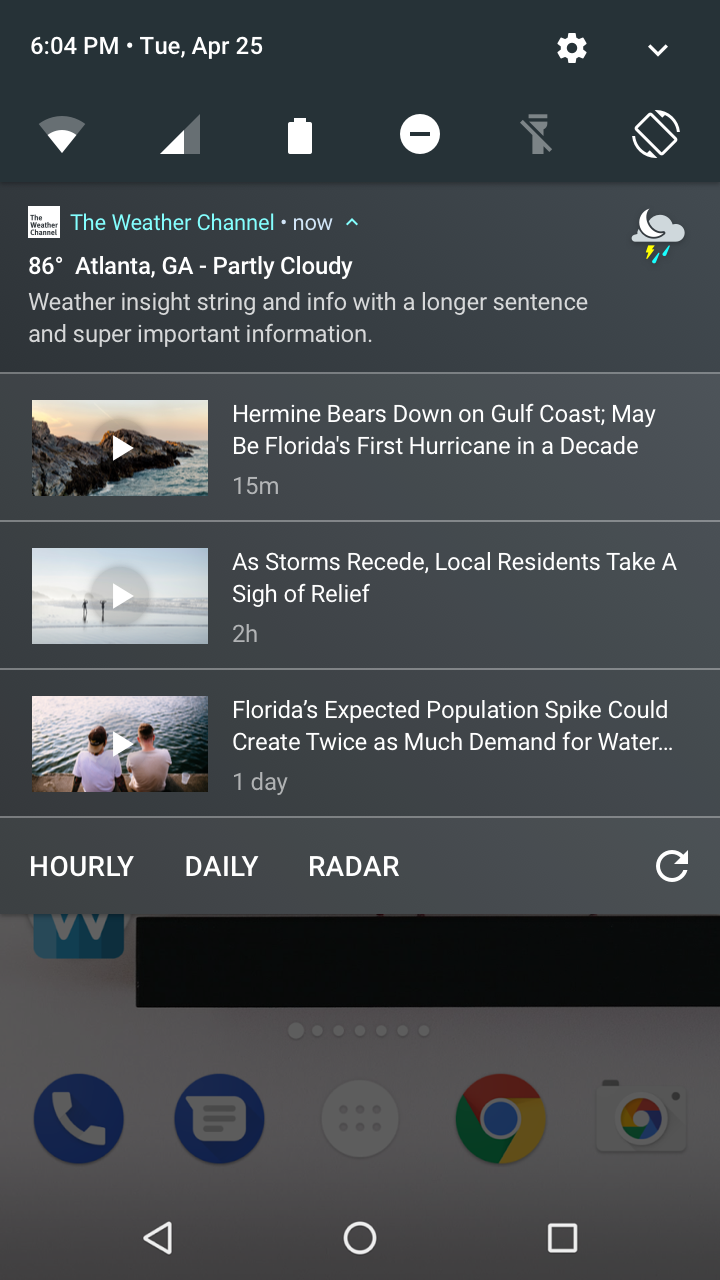Toggle the auto-rotate quick setting
Viewport: 720px width, 1280px height.
point(656,134)
